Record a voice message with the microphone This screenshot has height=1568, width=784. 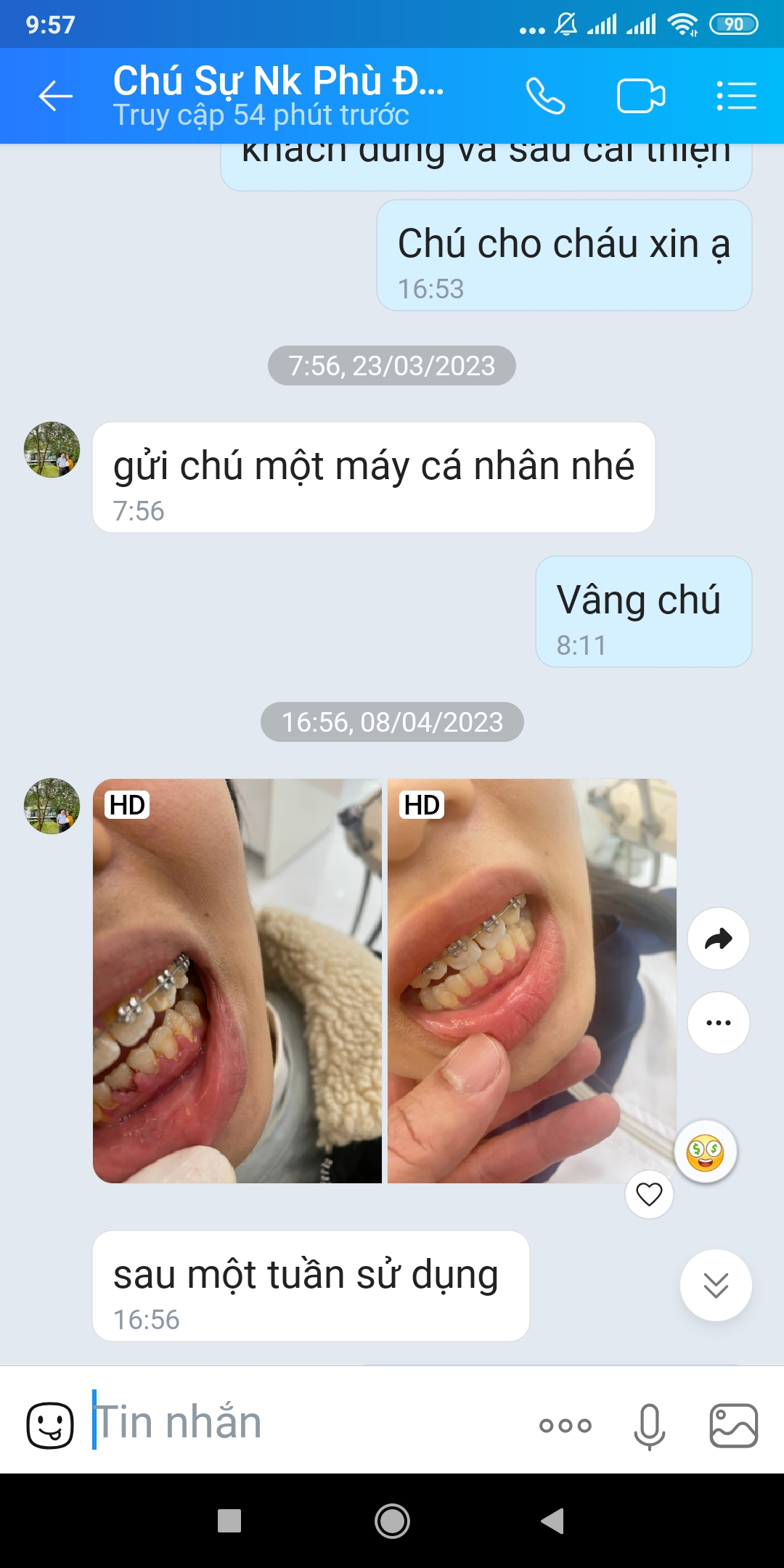[x=649, y=1425]
